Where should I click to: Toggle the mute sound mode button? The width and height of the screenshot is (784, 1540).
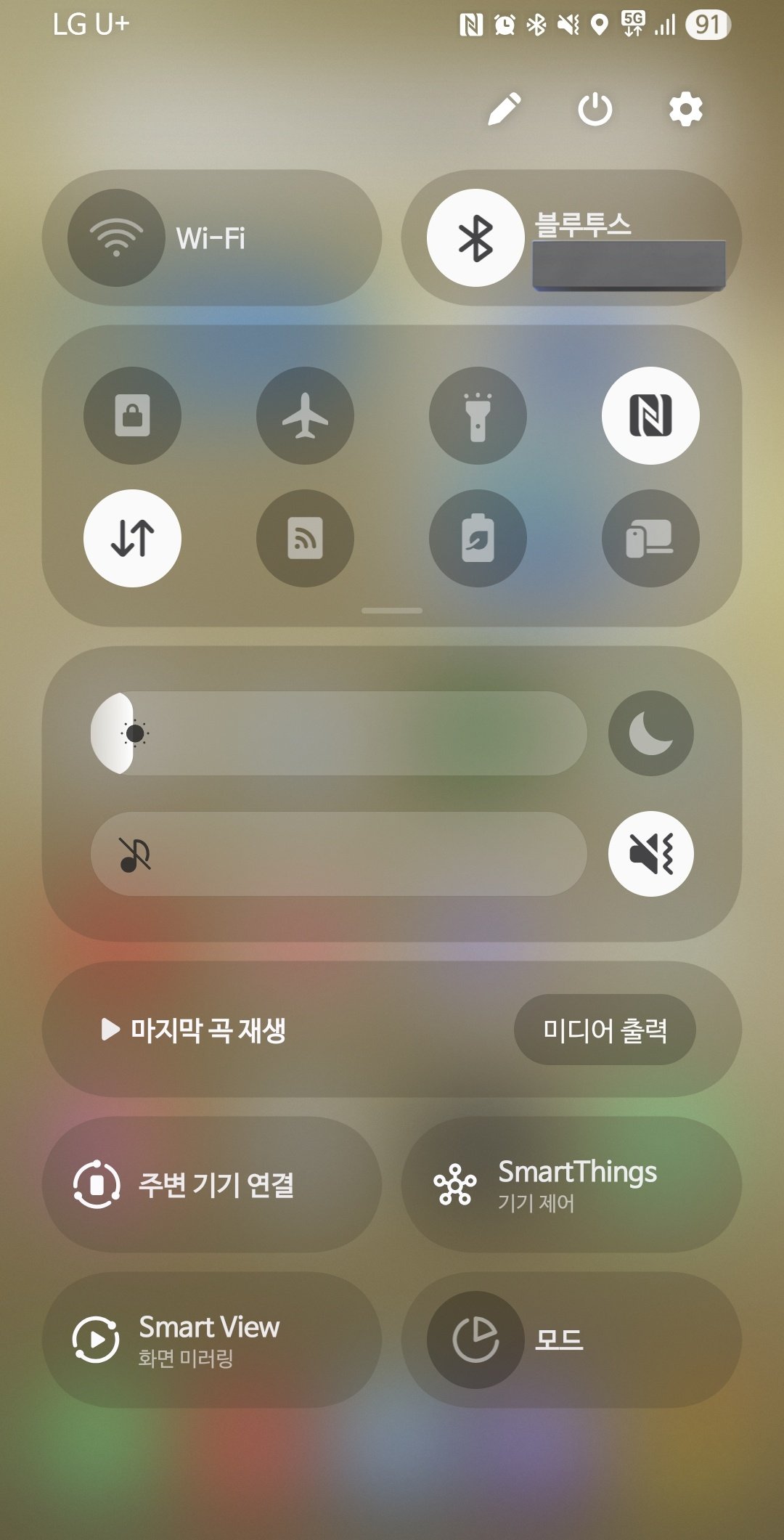[x=650, y=854]
